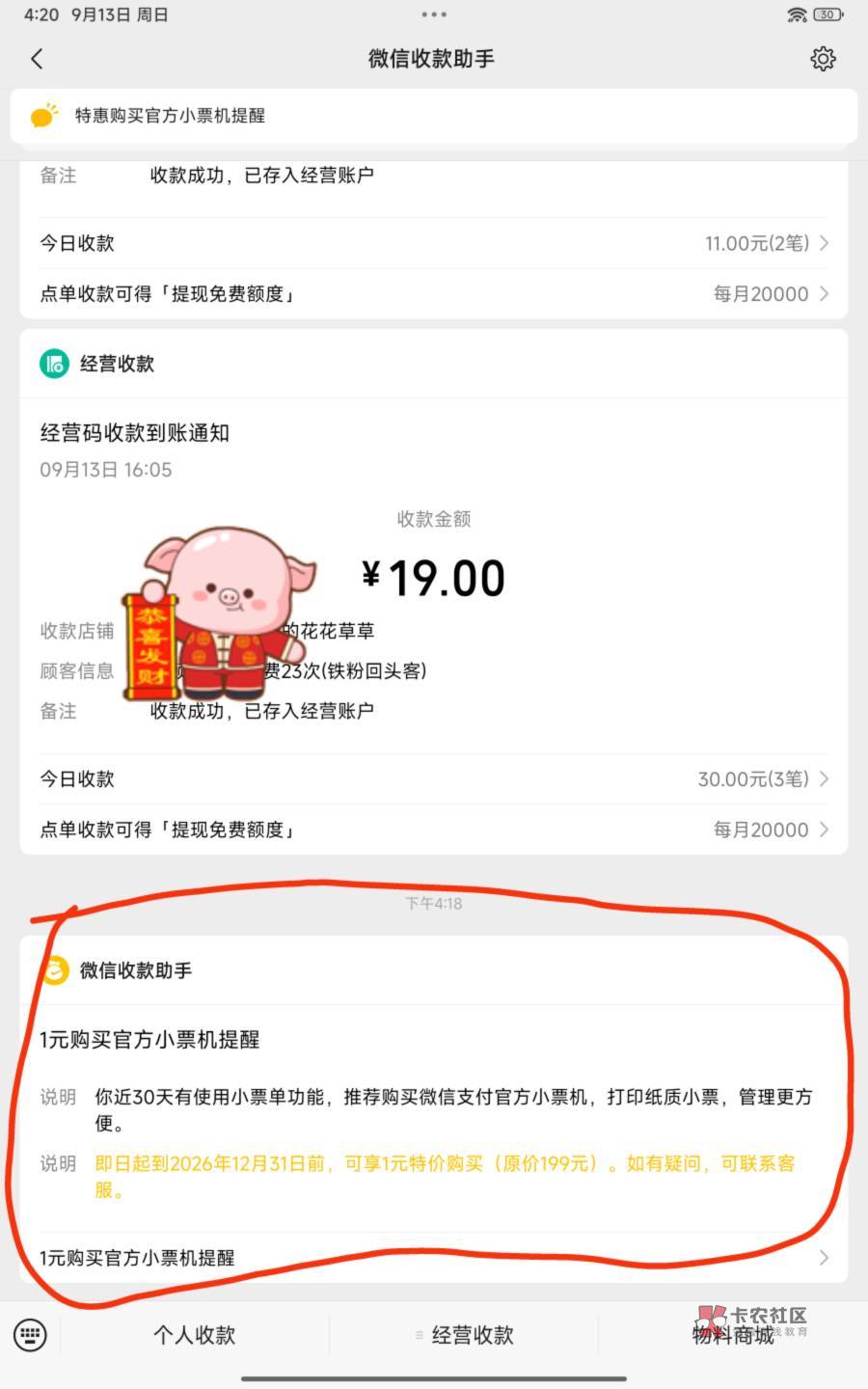The height and width of the screenshot is (1389, 868).
Task: Open the 特惠购买官方小票机提醒 banner
Action: tap(434, 116)
